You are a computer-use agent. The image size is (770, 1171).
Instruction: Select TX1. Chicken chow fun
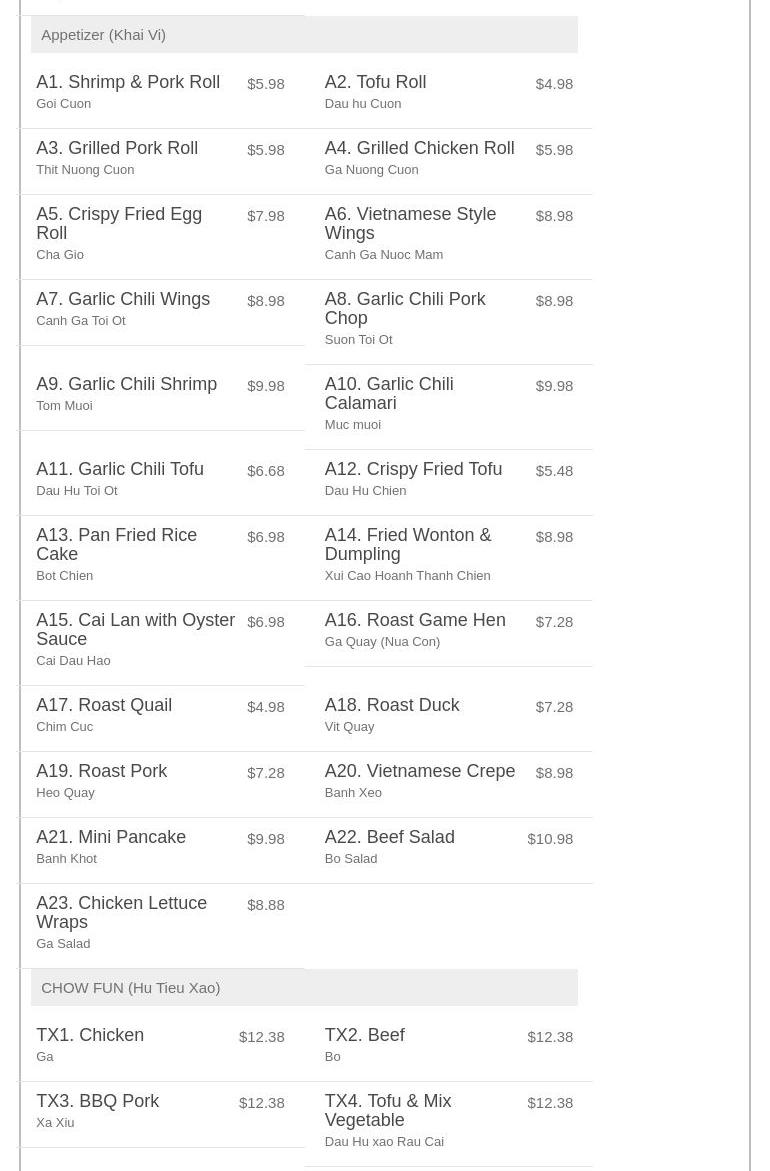pos(90,1036)
